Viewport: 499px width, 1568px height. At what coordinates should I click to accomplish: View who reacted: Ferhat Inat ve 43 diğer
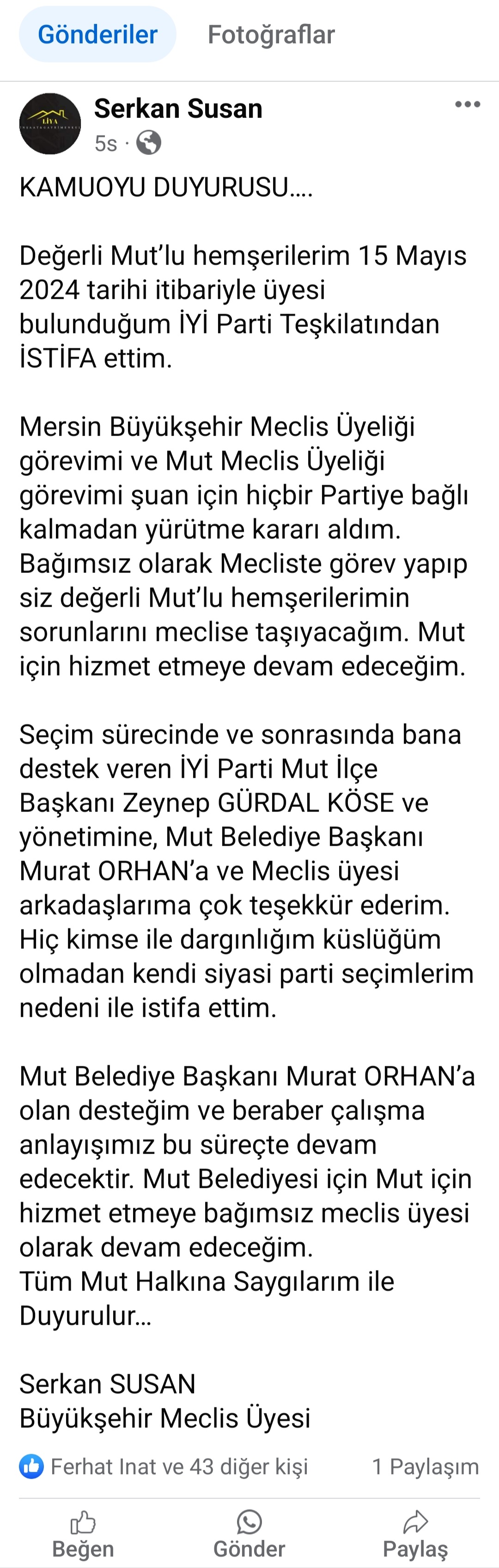pos(178,1467)
